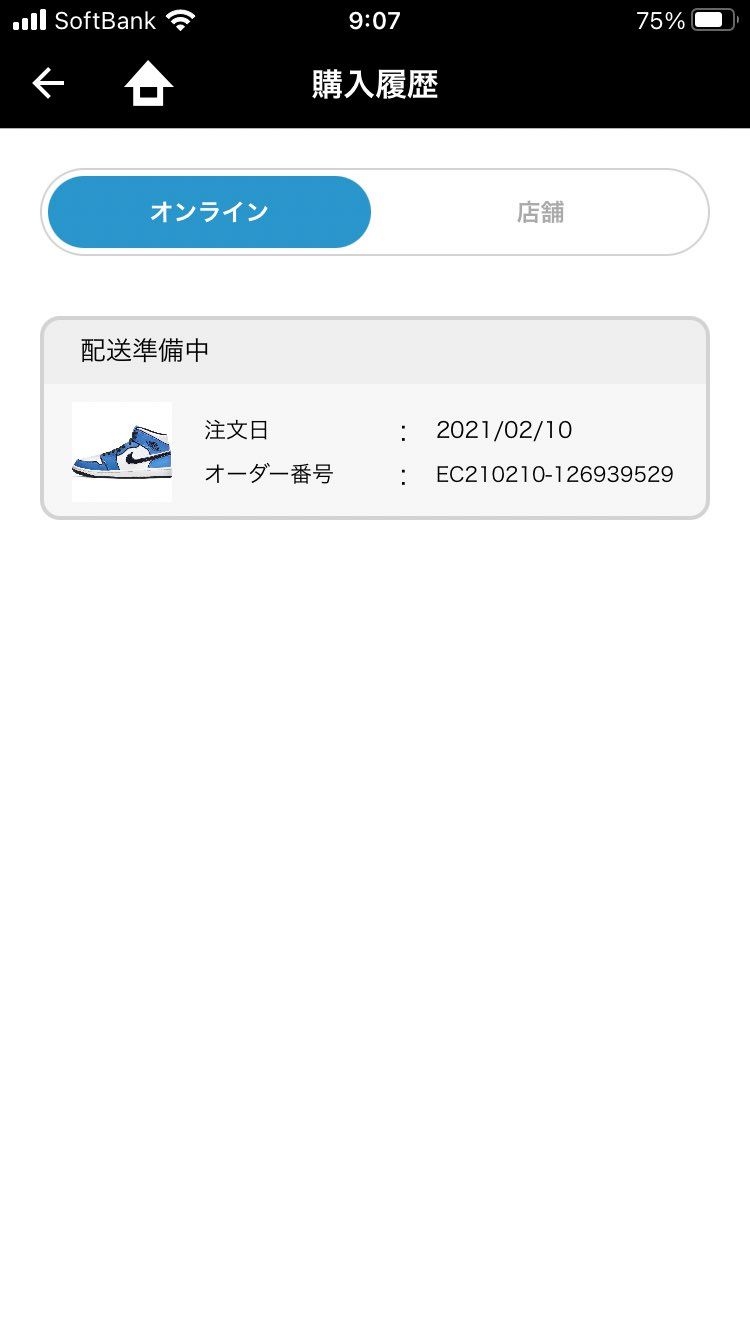Tap the order date 2021/02/10

pos(505,430)
